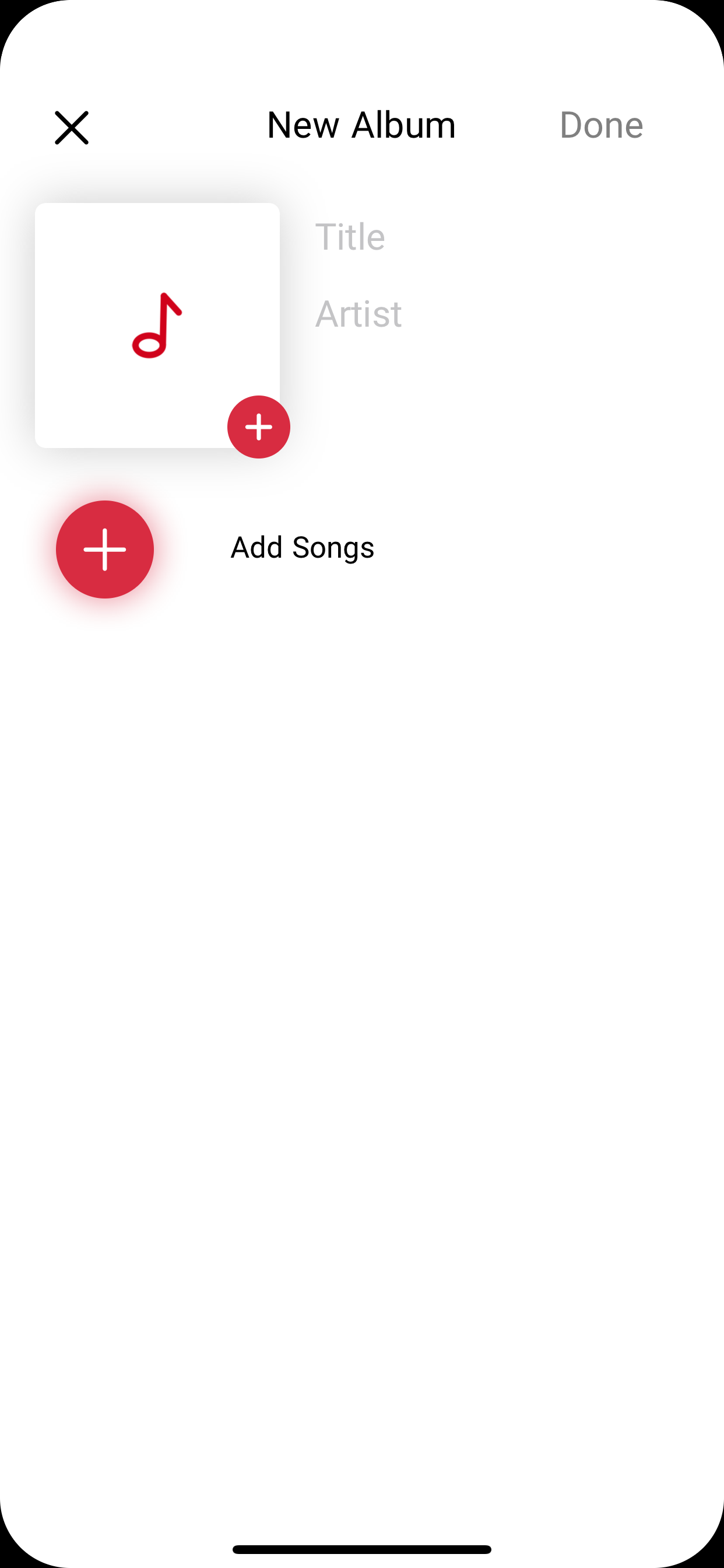Viewport: 724px width, 1568px height.
Task: Tap the Title placeholder text
Action: 351,237
